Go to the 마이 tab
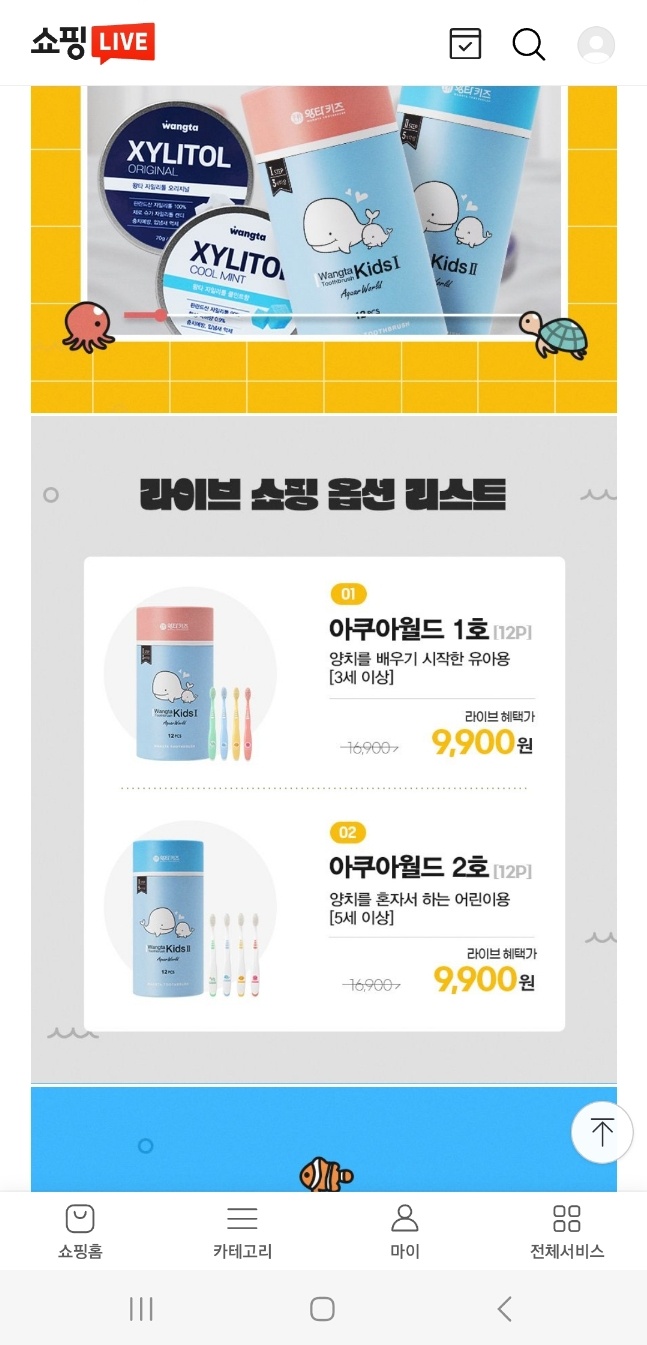Viewport: 647px width, 1345px height. pos(404,1231)
